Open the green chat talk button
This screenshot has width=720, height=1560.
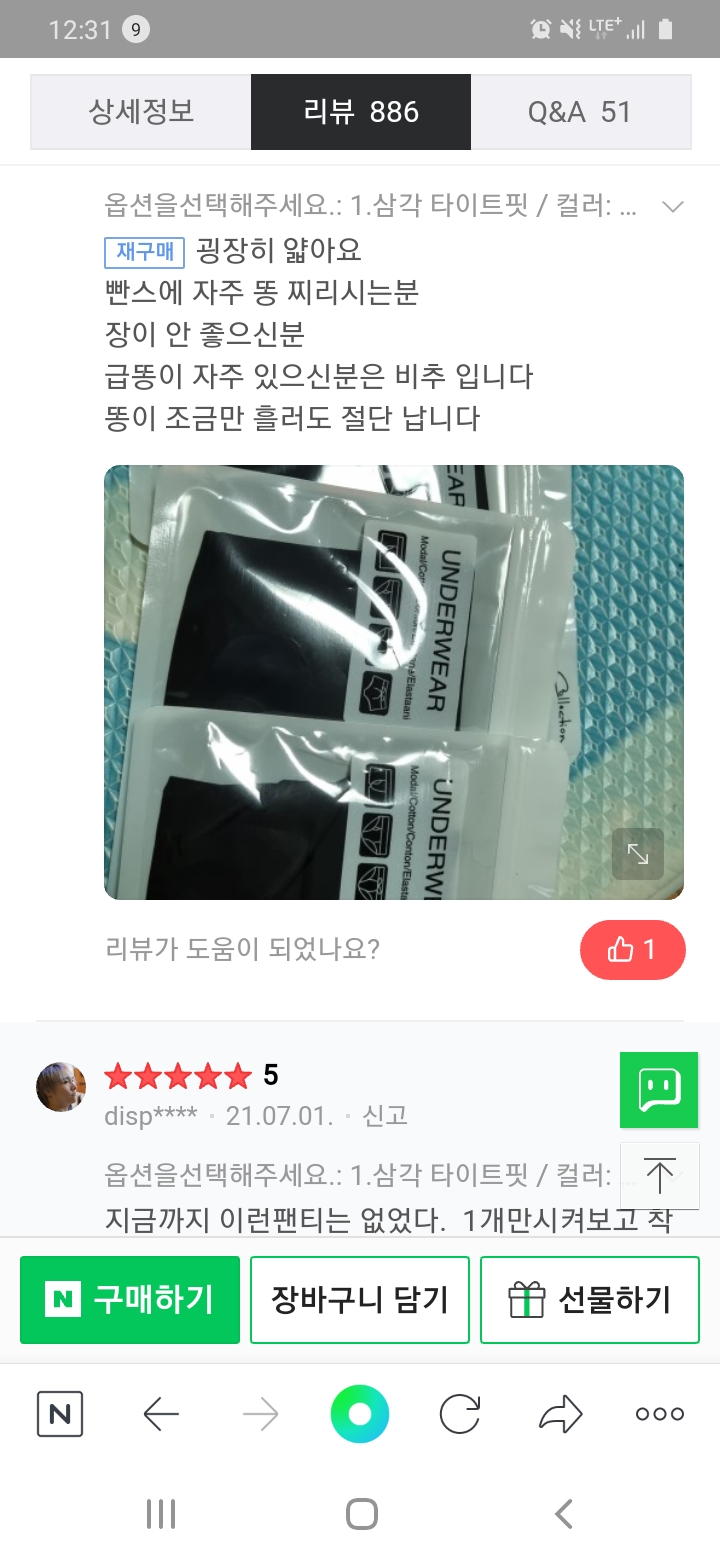click(659, 1090)
